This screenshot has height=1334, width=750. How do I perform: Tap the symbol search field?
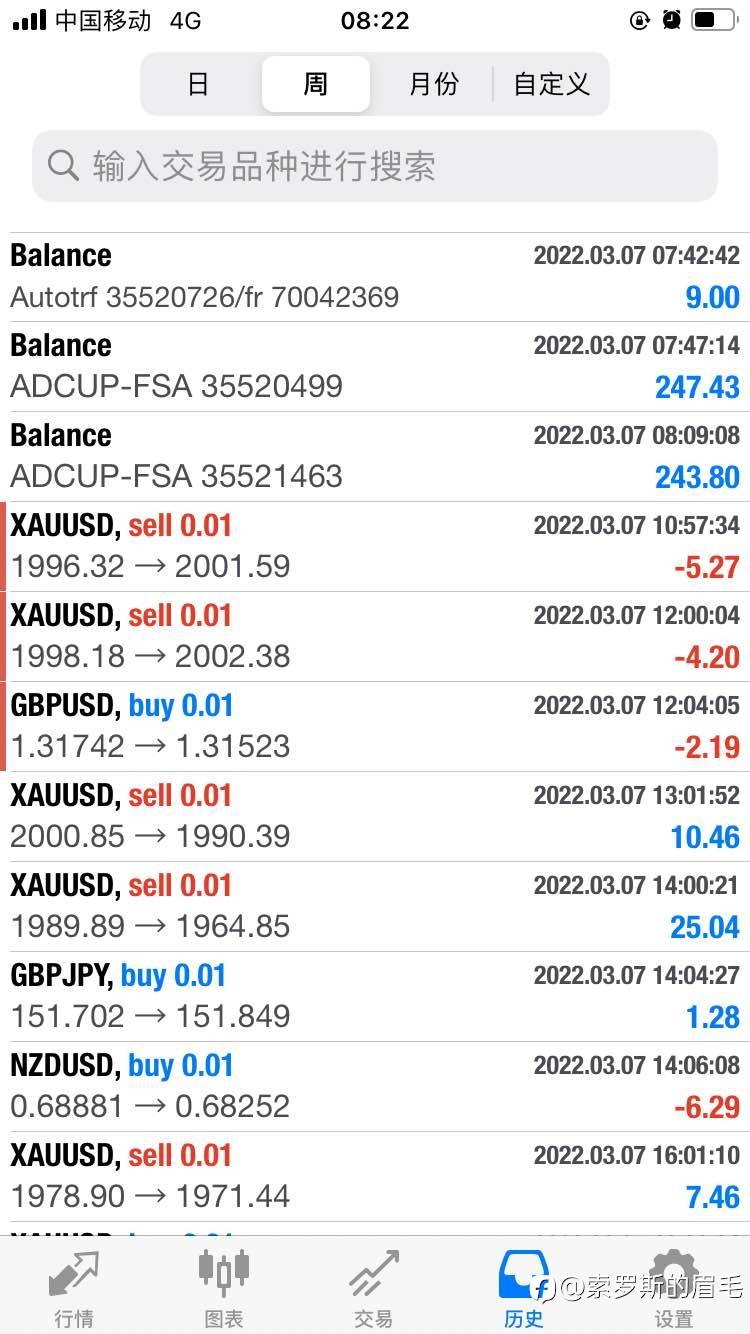coord(375,166)
